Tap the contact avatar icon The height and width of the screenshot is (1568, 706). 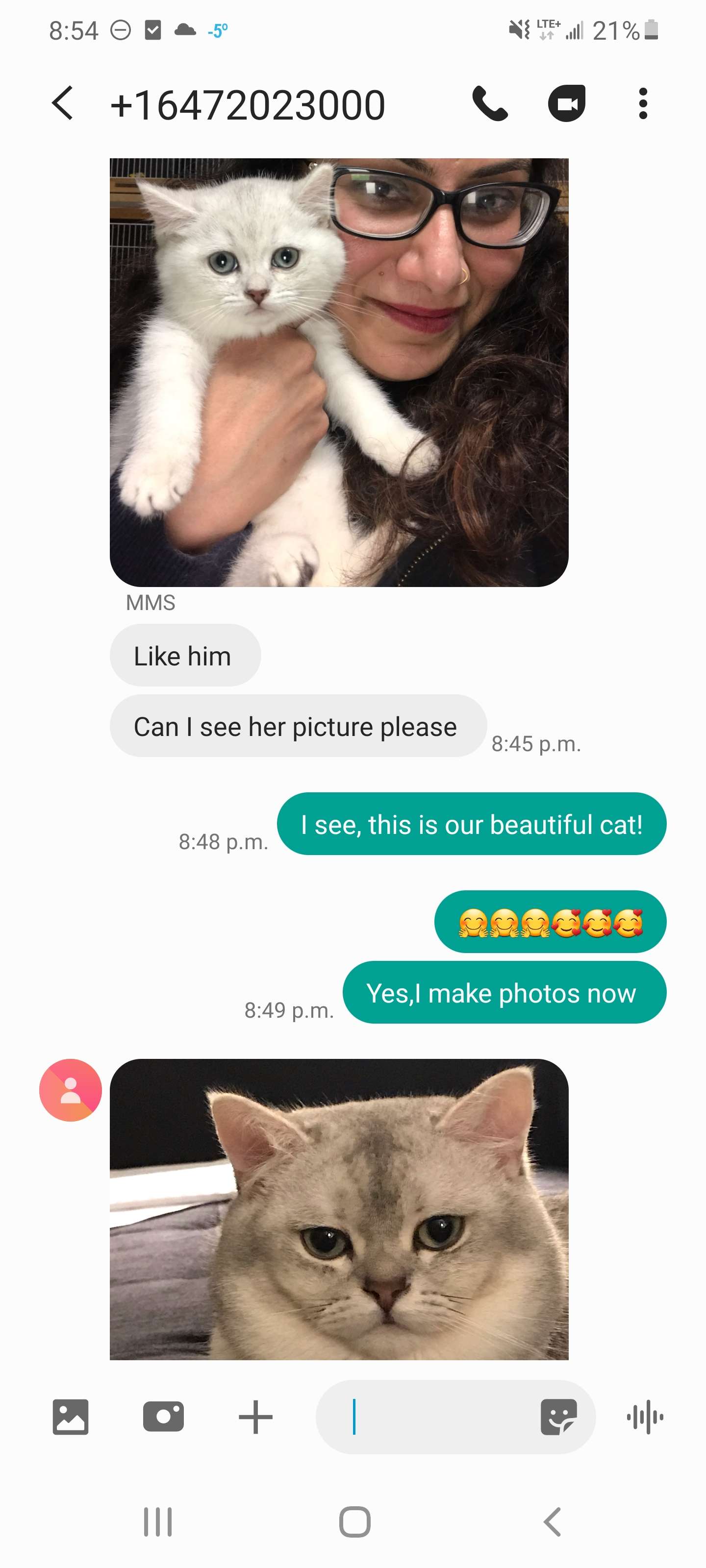coord(71,1090)
